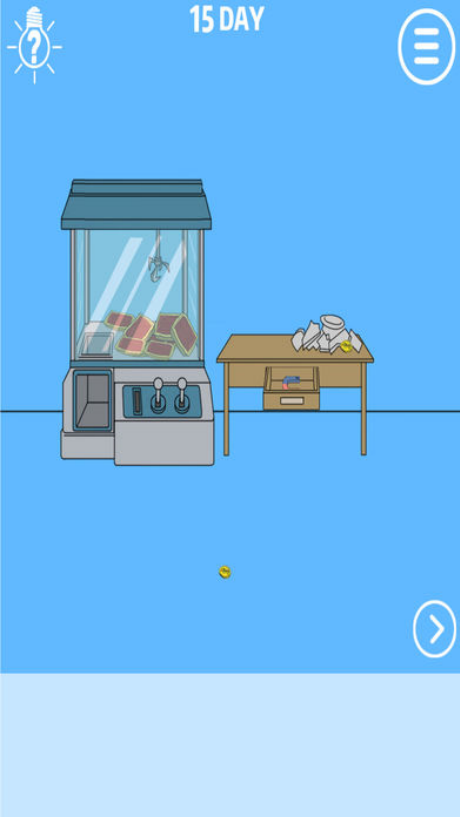Go to the next room with arrow
The image size is (460, 817).
pos(434,629)
